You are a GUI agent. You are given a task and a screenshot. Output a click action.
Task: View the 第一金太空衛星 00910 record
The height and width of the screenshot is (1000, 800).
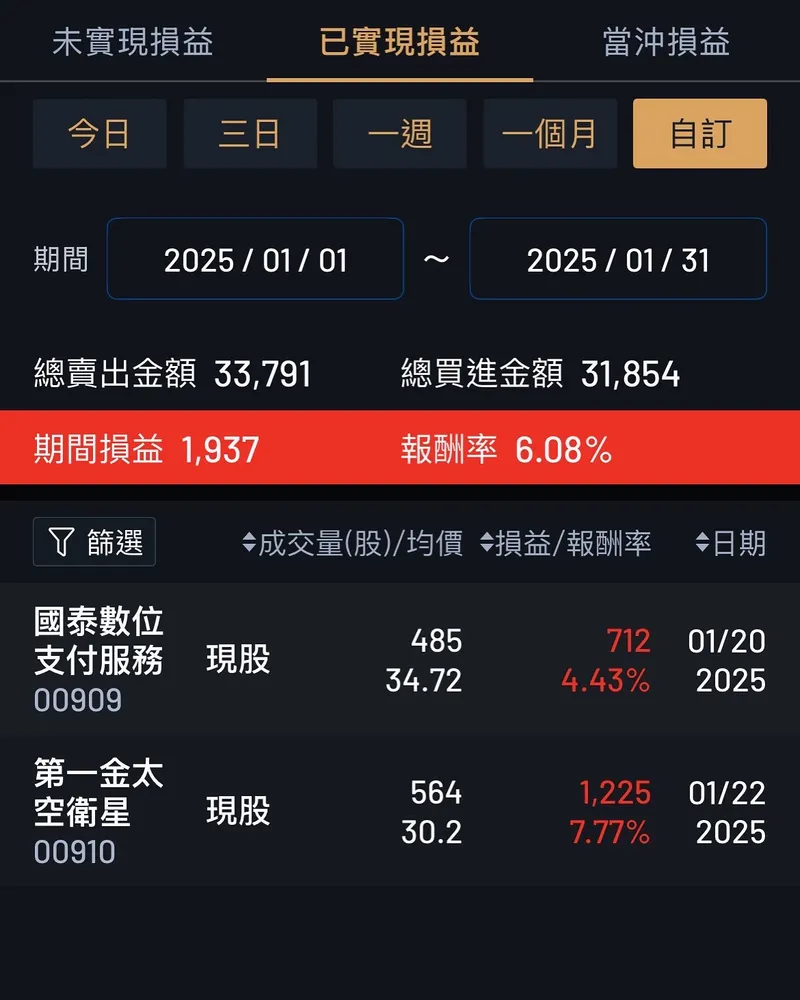pyautogui.click(x=400, y=812)
